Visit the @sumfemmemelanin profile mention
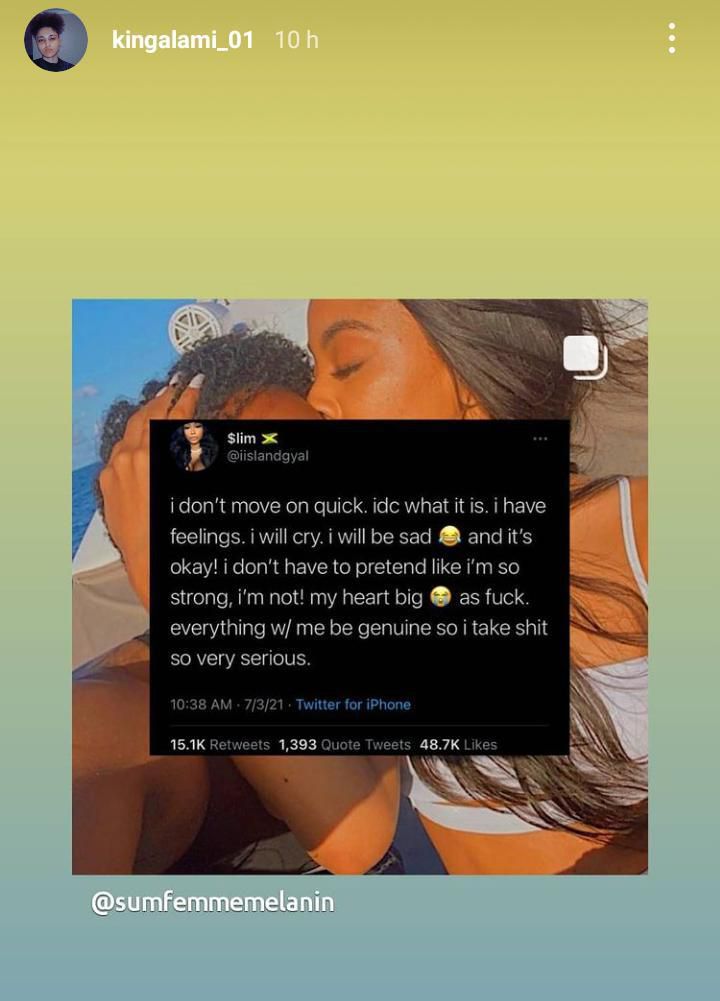 pyautogui.click(x=212, y=902)
